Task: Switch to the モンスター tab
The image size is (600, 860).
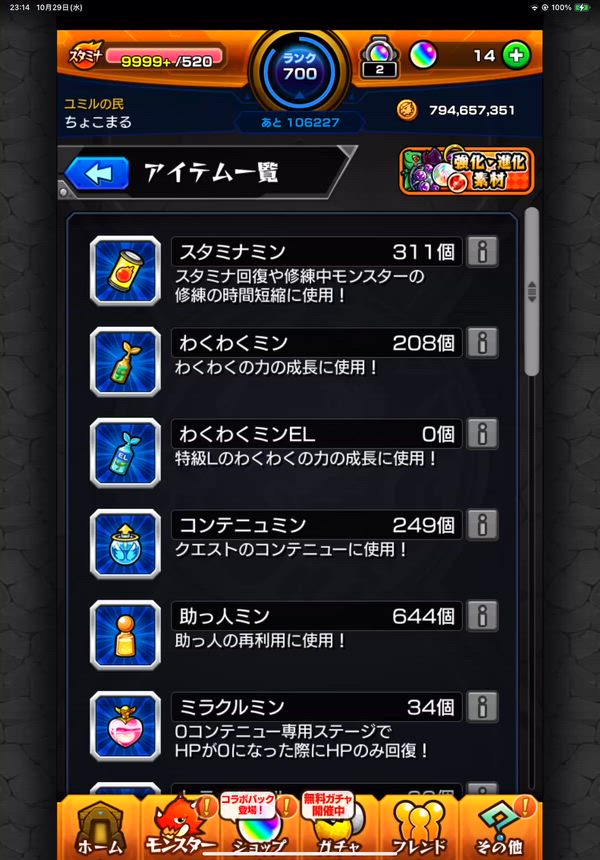Action: [x=181, y=828]
